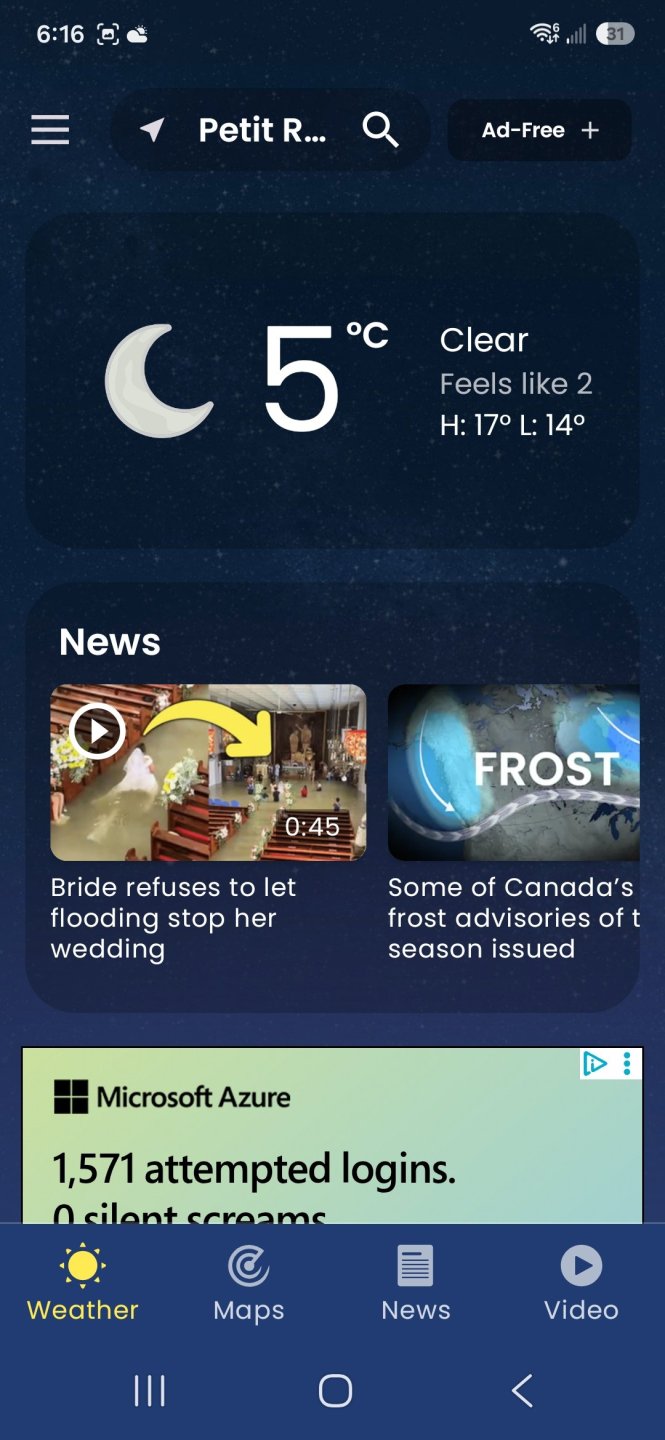
Task: Switch to the News tab
Action: [416, 1284]
